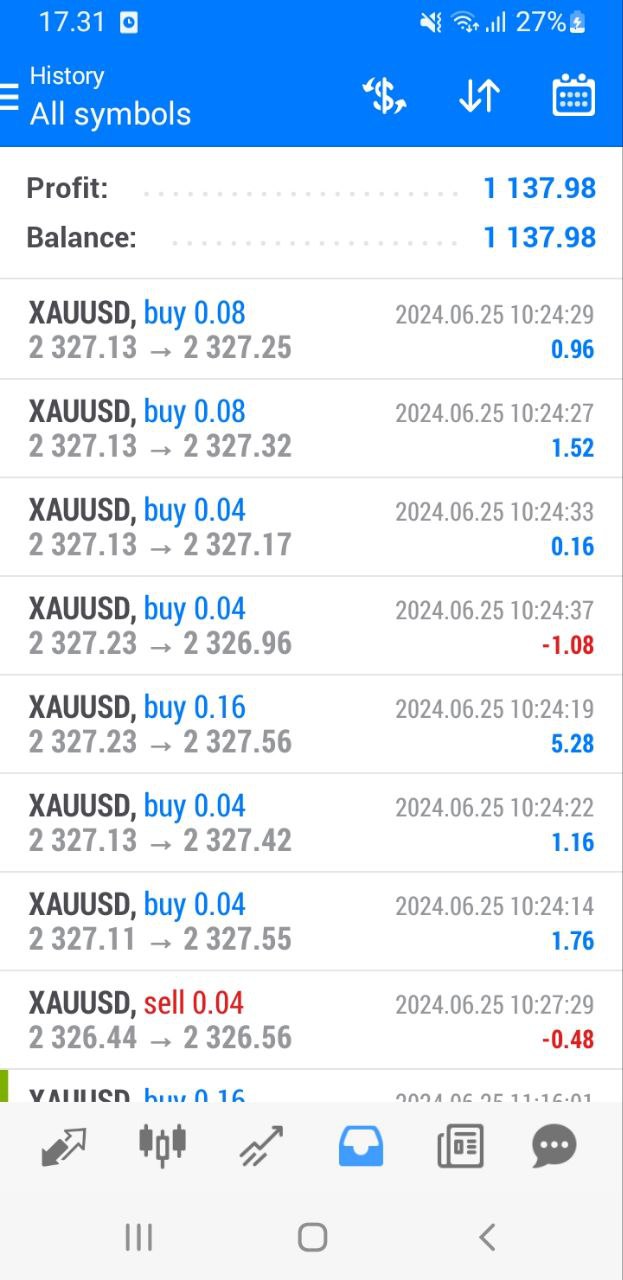Screen dimensions: 623x1280
Task: Select the History tab
Action: [x=361, y=1146]
